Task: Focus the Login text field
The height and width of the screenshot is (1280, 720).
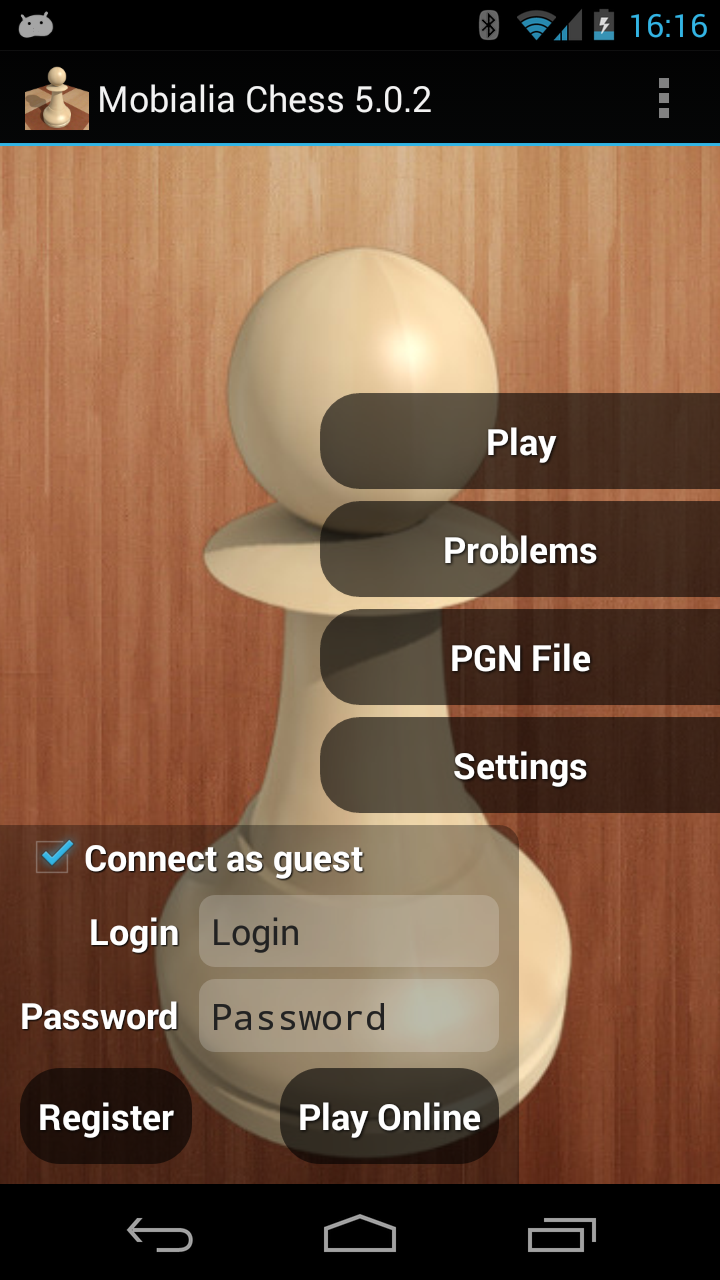Action: 348,932
